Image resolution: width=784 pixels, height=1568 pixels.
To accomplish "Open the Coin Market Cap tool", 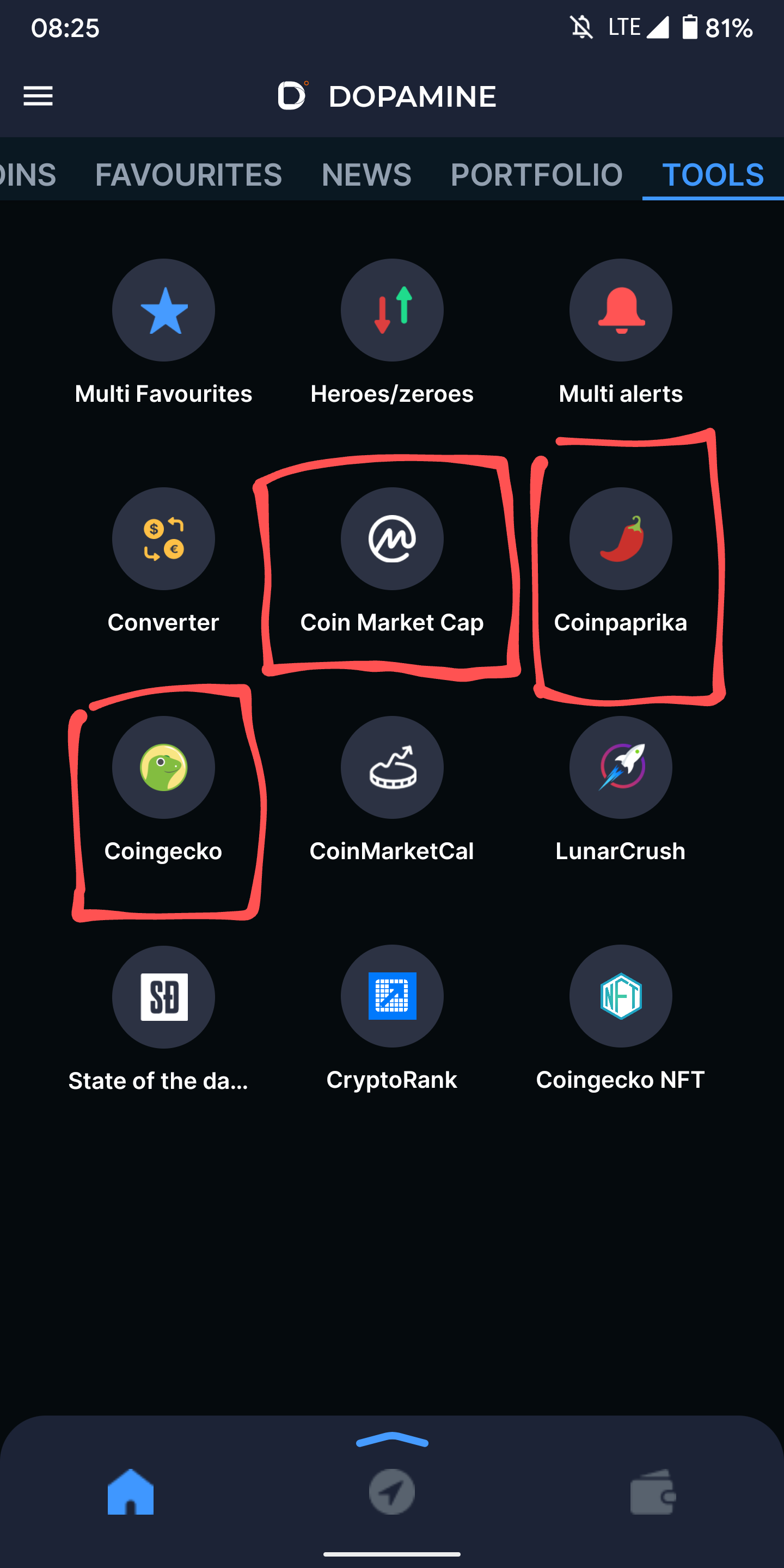I will (392, 538).
